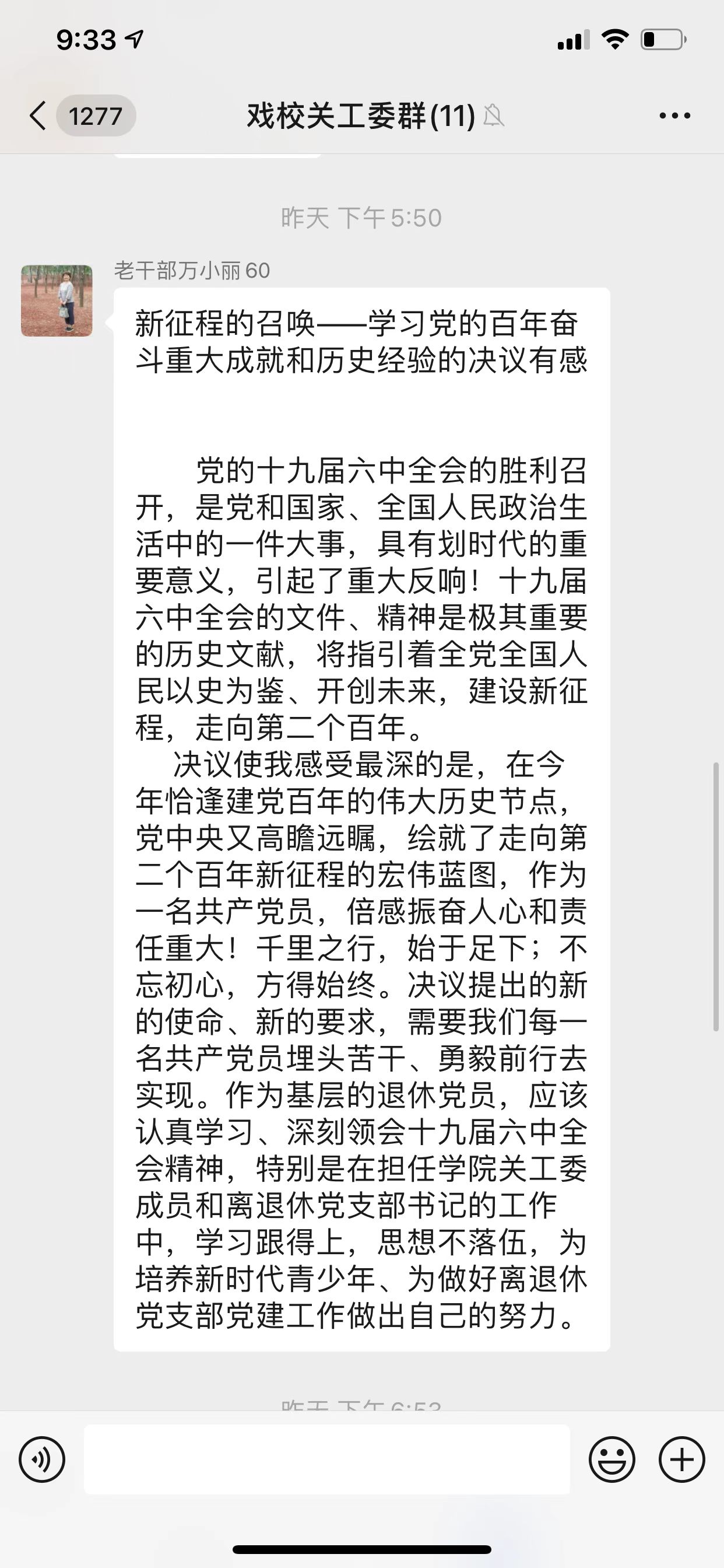Open the group chat overflow menu
The width and height of the screenshot is (724, 1568).
pos(674,116)
